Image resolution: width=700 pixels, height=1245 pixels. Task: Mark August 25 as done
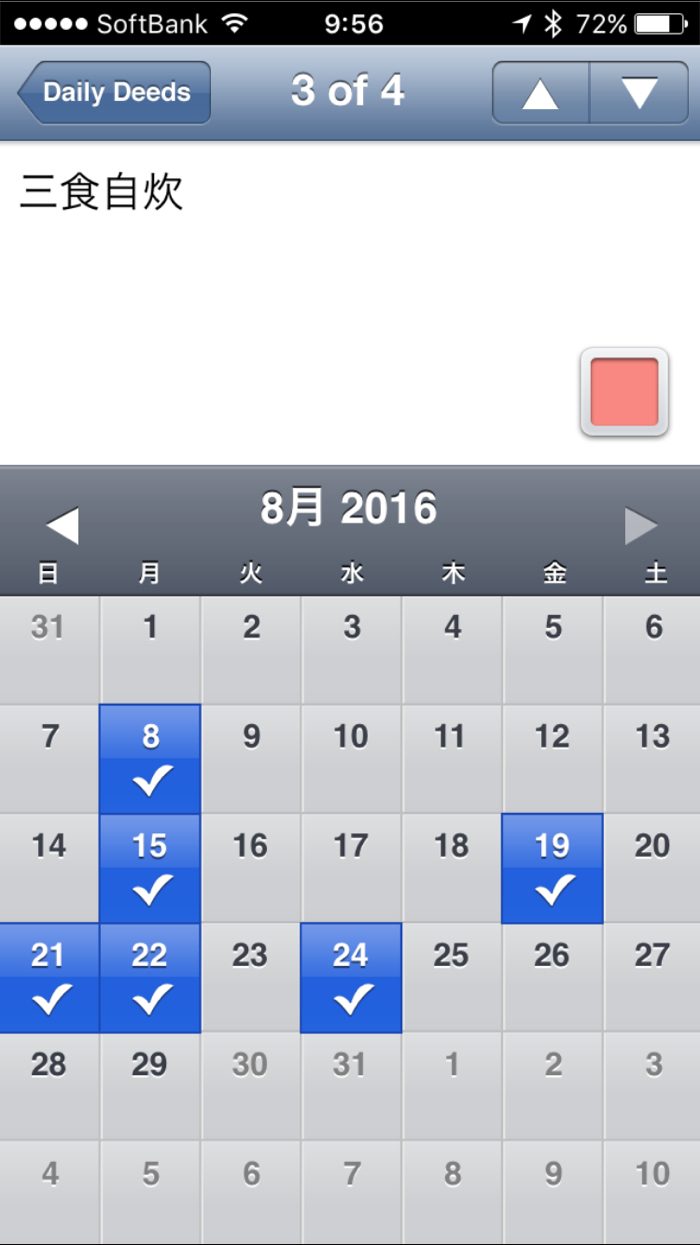[x=452, y=977]
